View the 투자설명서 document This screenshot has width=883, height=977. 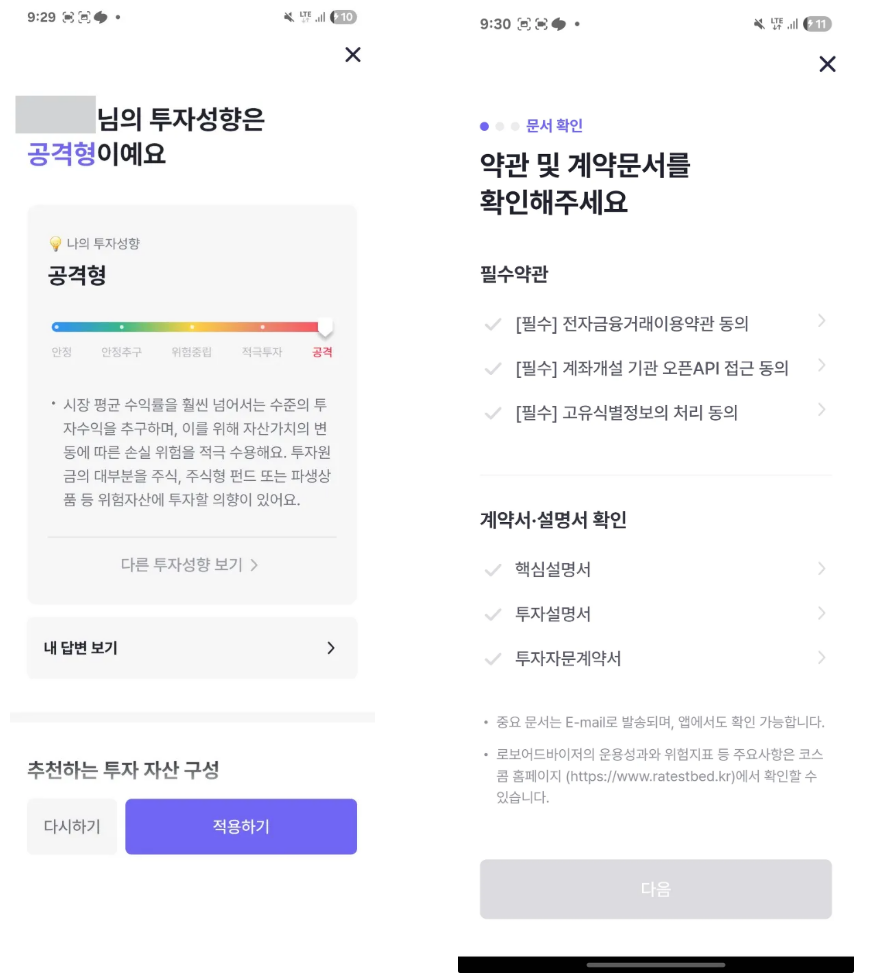tap(655, 614)
